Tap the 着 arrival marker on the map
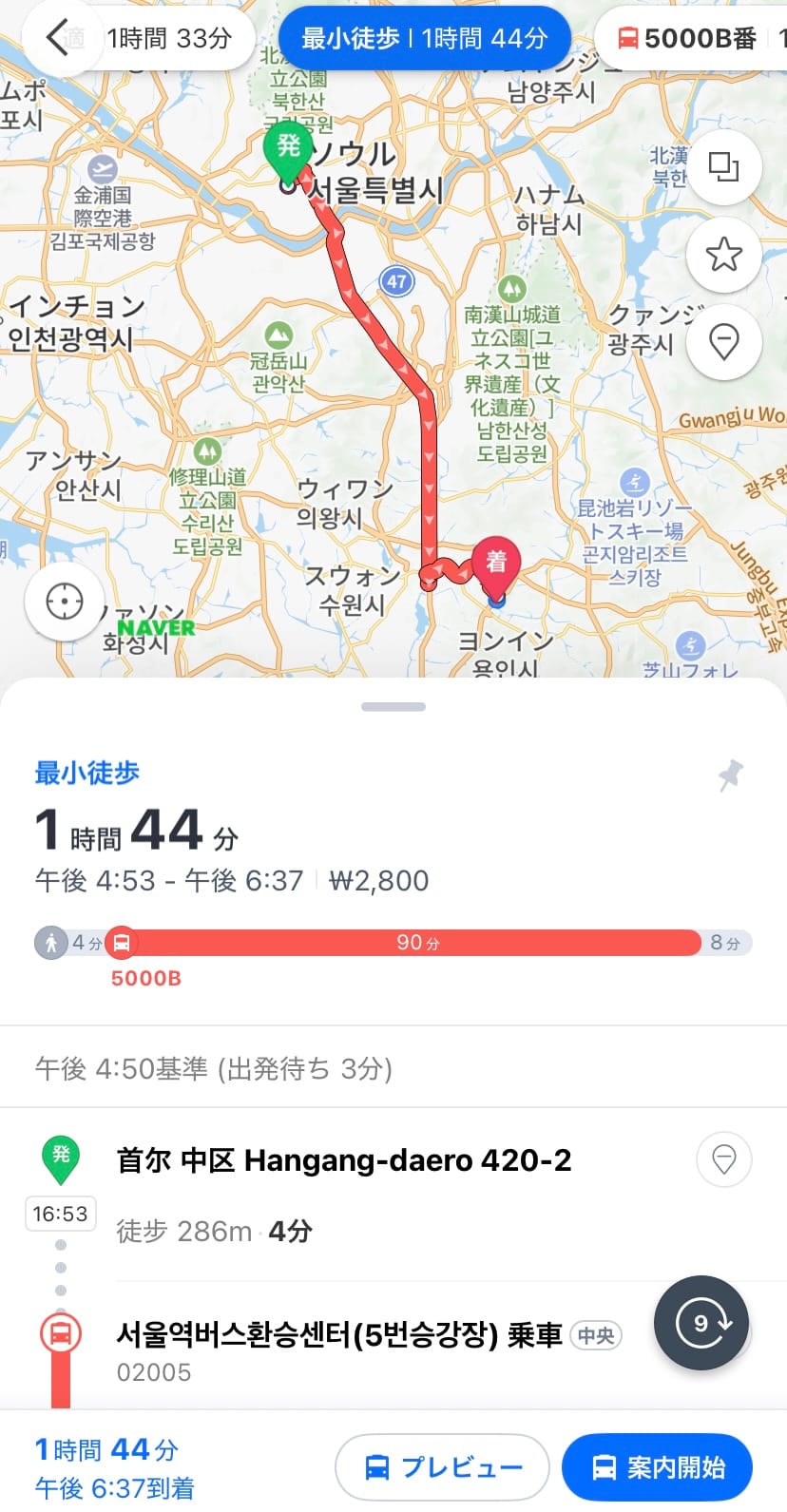Screen dimensions: 787x1512 (496, 564)
